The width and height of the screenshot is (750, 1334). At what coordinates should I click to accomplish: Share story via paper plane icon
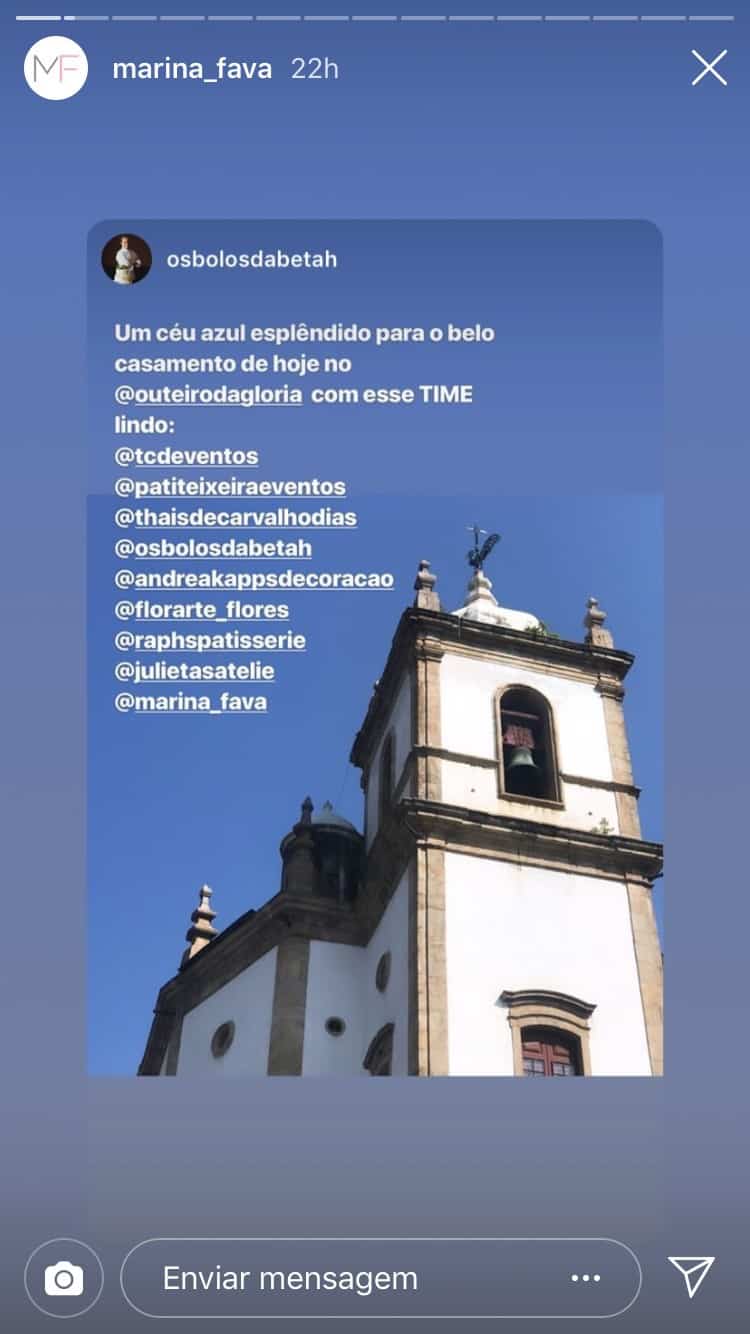[691, 1277]
